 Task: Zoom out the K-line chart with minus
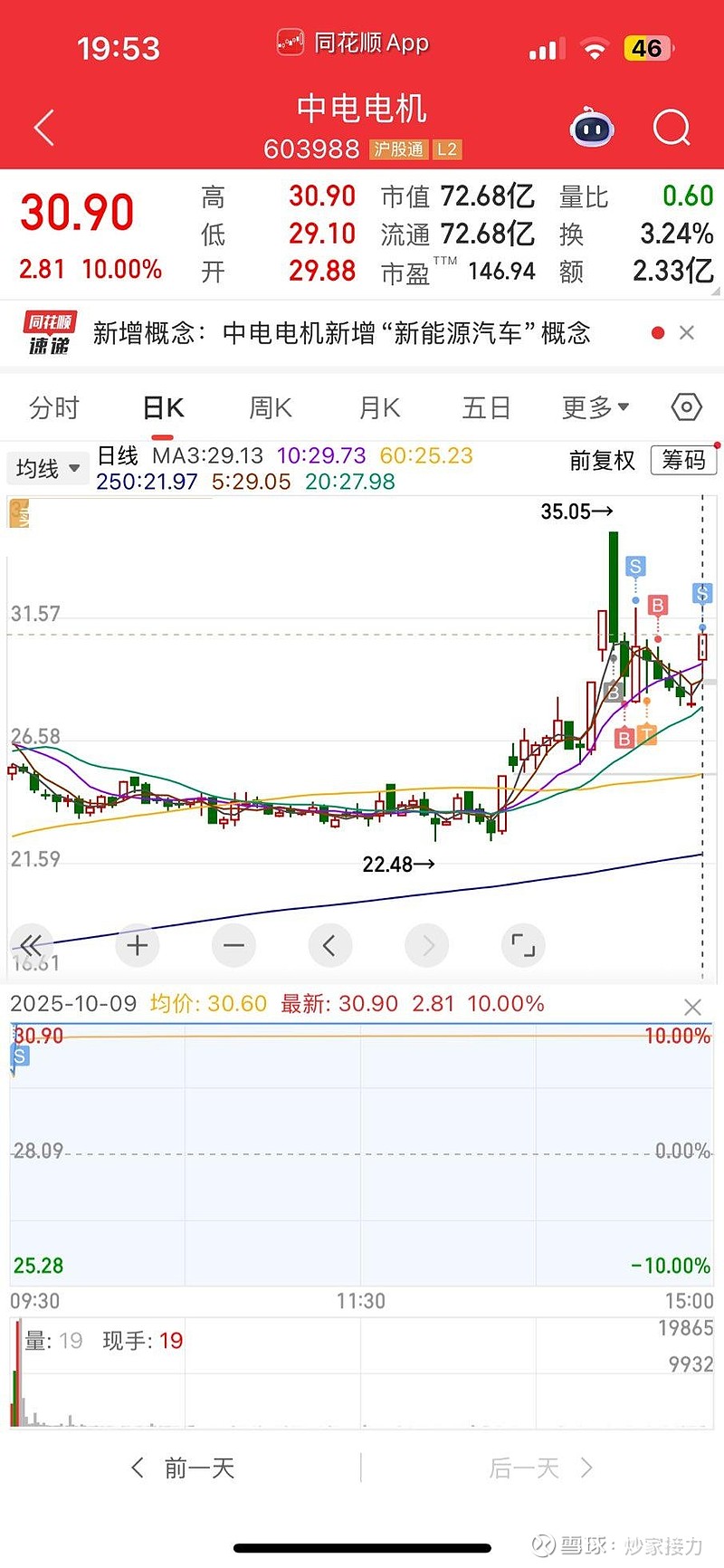233,946
